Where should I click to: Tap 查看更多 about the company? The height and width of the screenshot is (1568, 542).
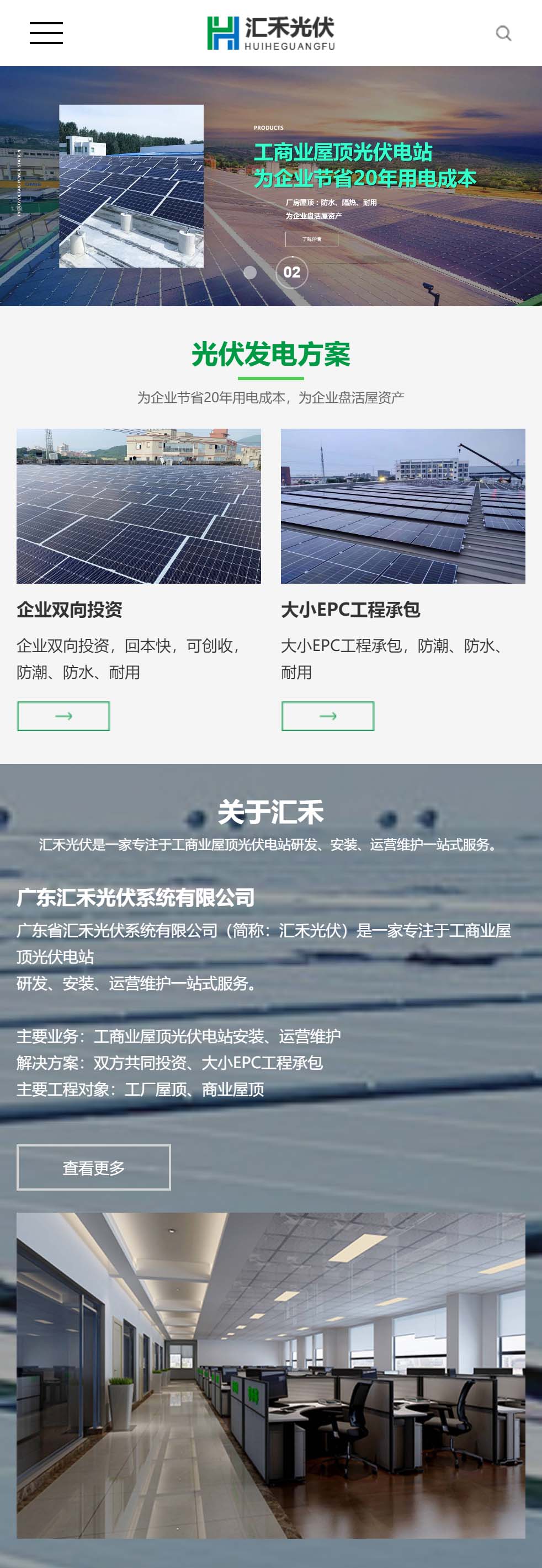(93, 1167)
